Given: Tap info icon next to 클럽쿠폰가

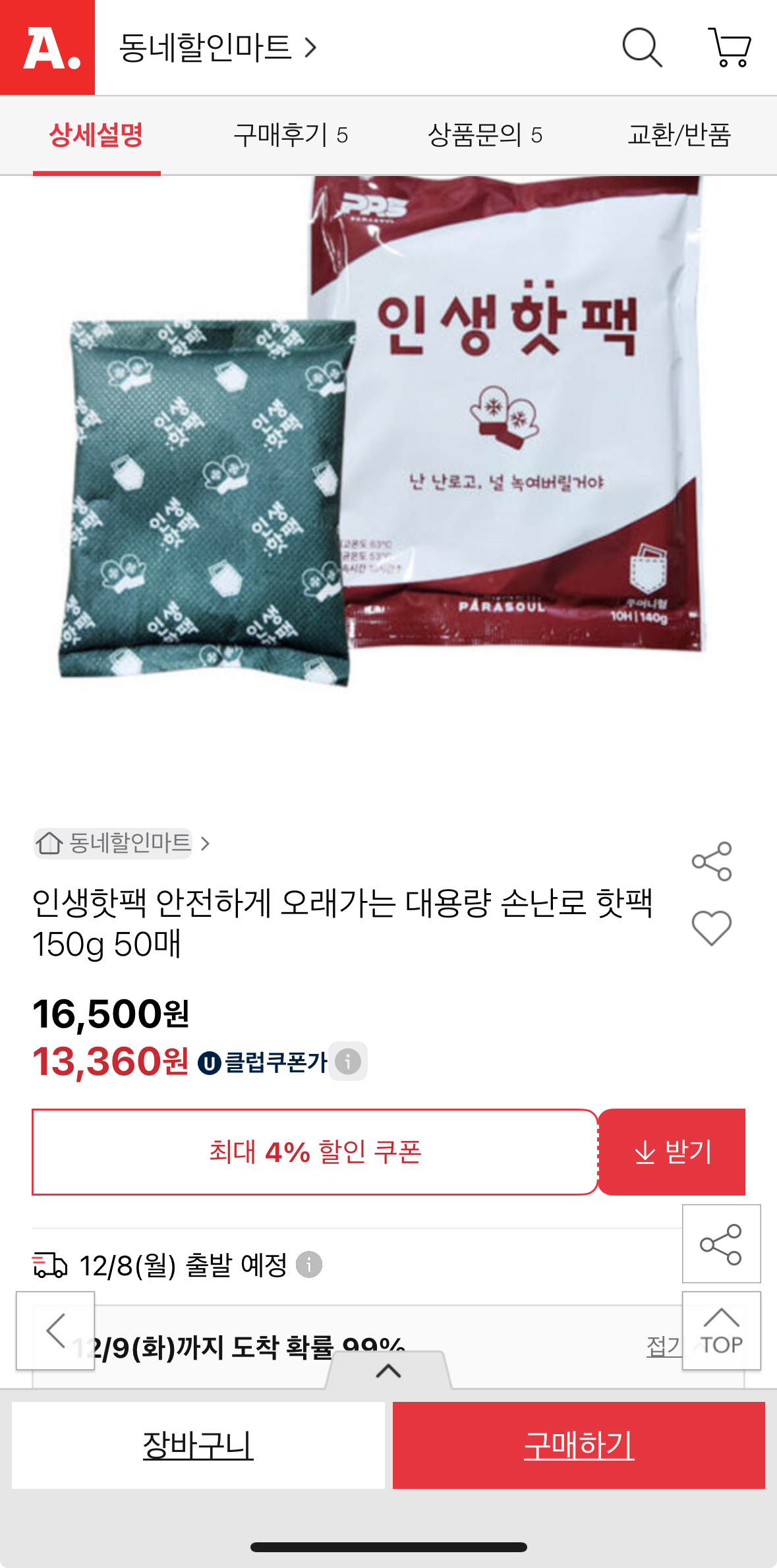Looking at the screenshot, I should (348, 1061).
